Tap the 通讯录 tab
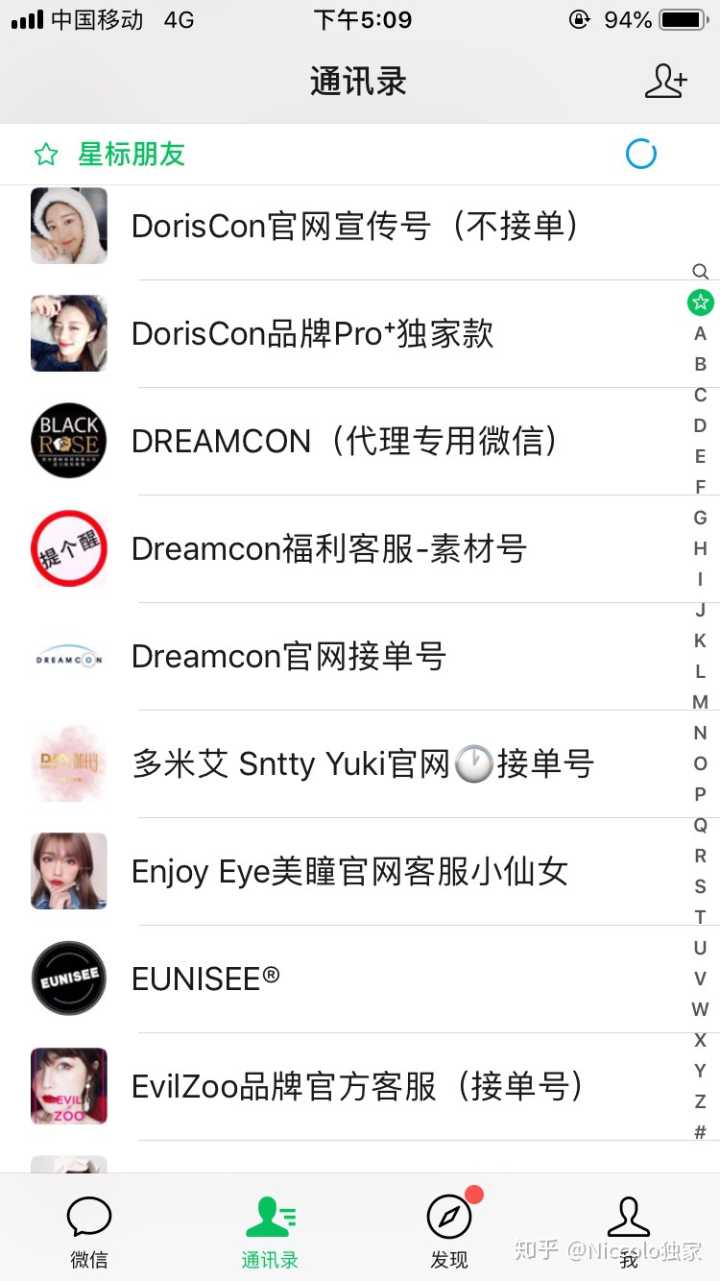This screenshot has width=720, height=1281. 269,1232
